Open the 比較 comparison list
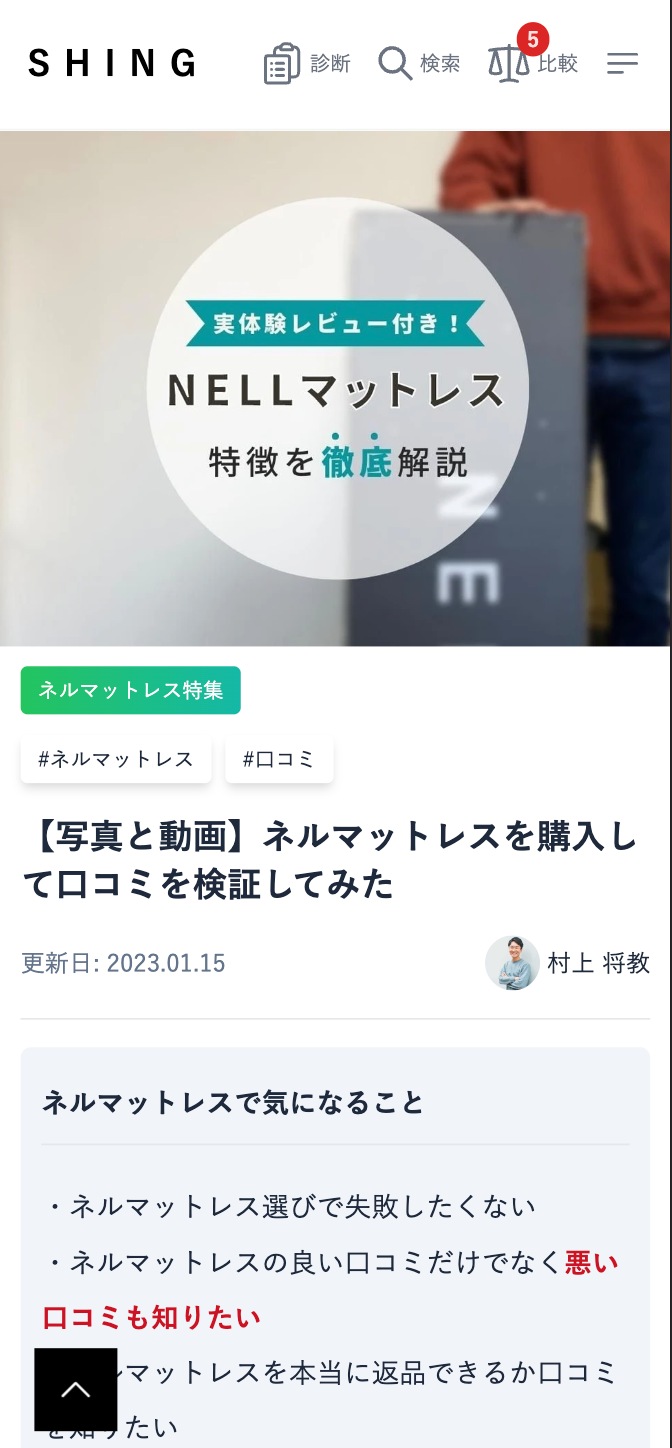The height and width of the screenshot is (1448, 672). click(x=533, y=64)
